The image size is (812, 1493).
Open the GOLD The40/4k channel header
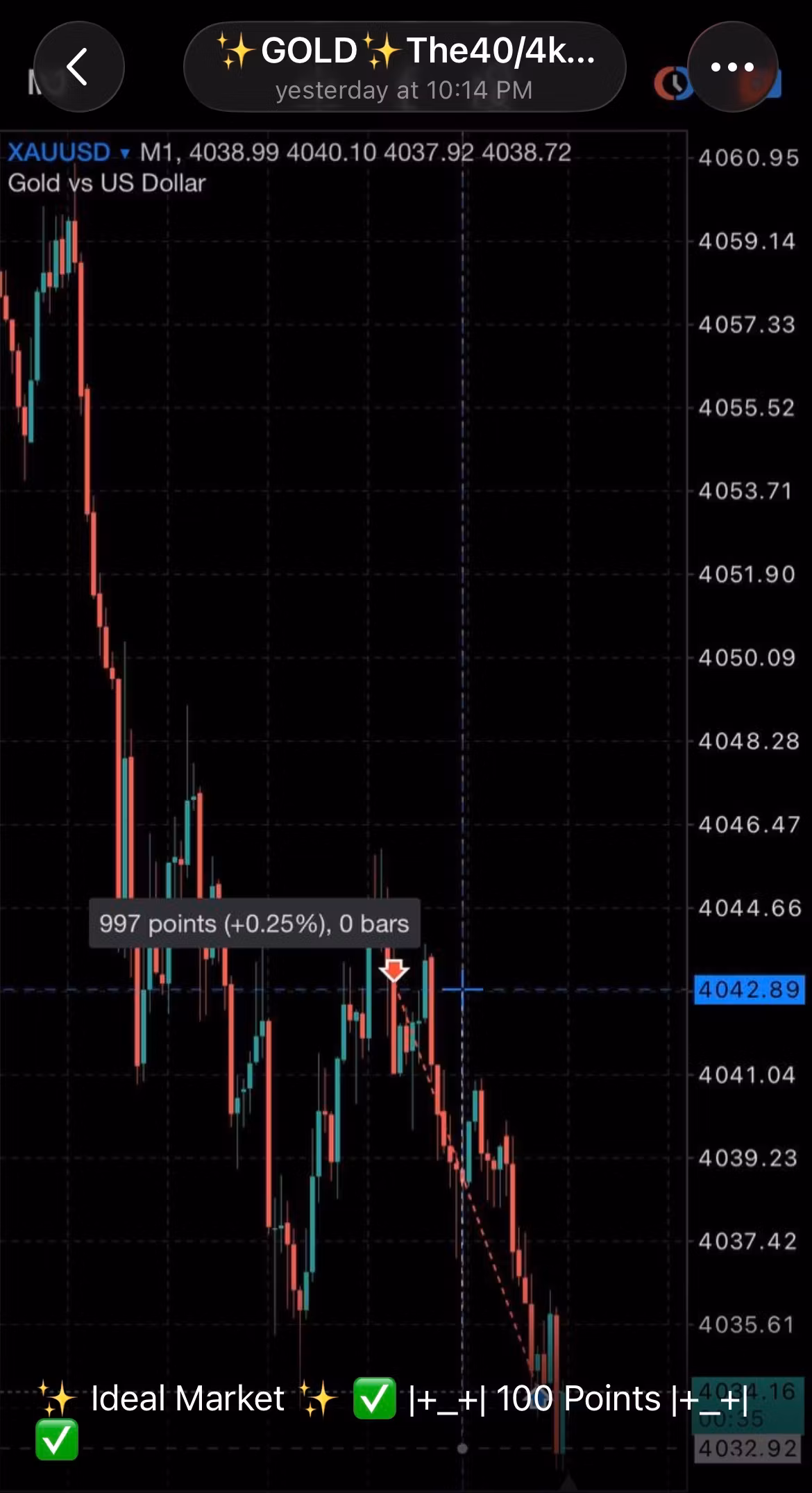click(405, 67)
